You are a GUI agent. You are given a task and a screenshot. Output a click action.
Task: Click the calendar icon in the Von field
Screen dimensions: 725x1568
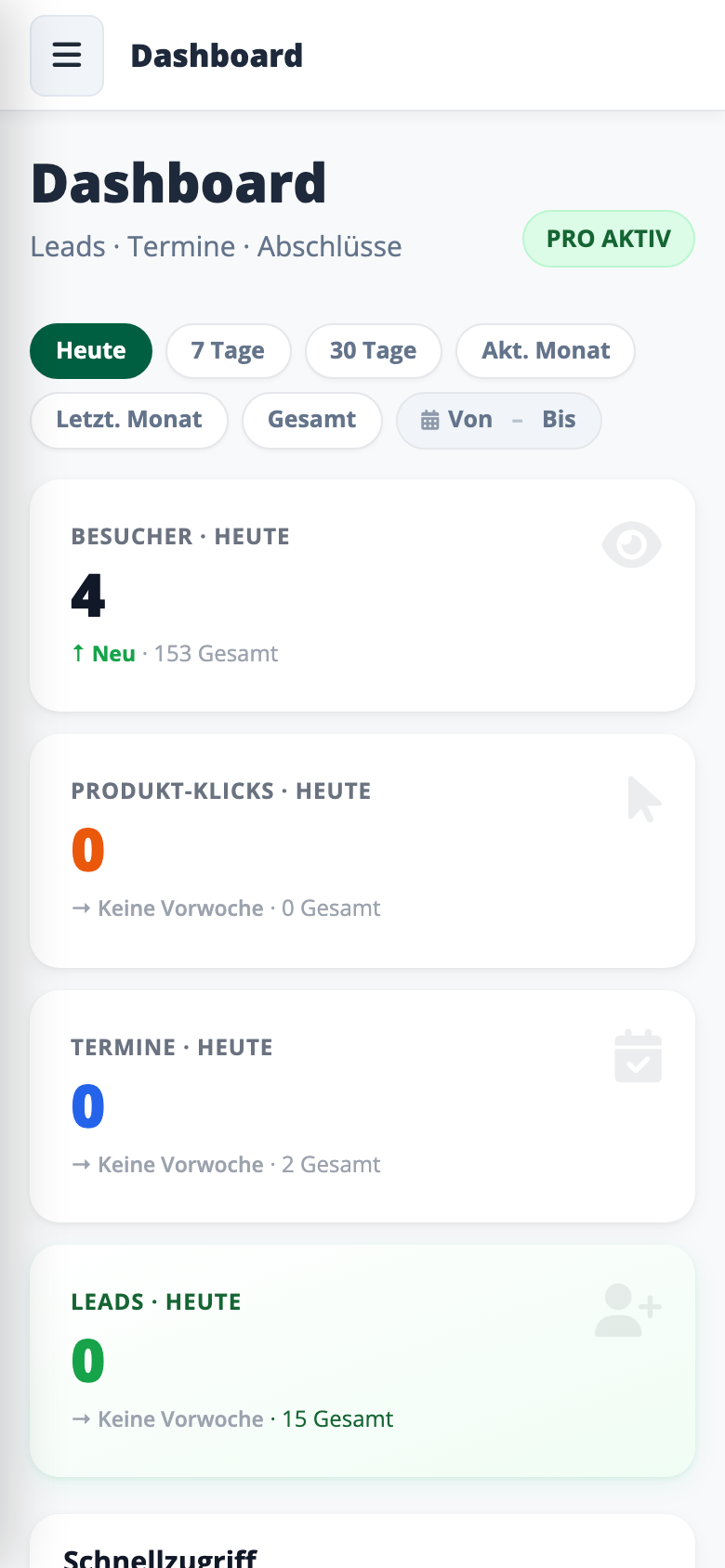coord(430,420)
